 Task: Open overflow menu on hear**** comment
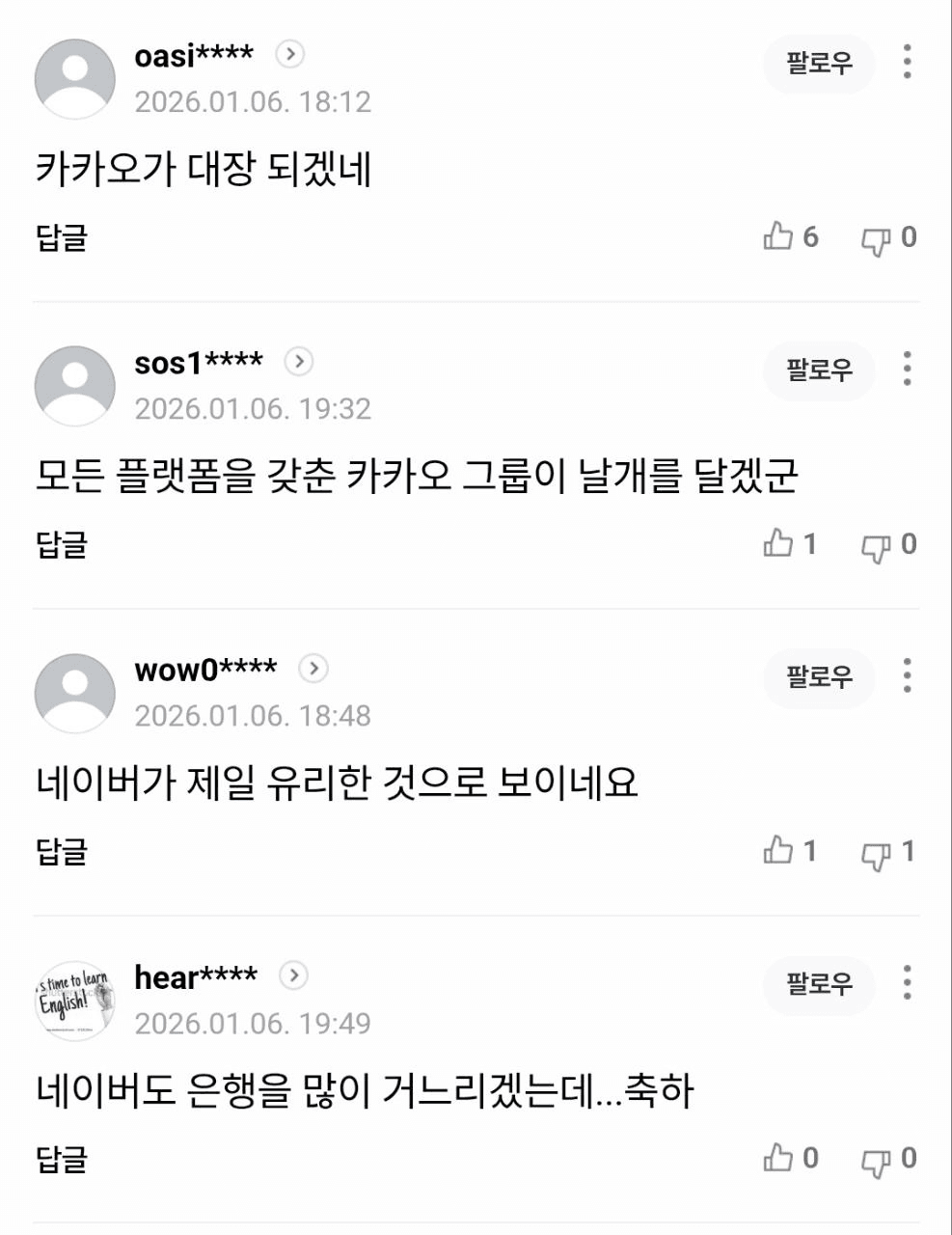[907, 982]
